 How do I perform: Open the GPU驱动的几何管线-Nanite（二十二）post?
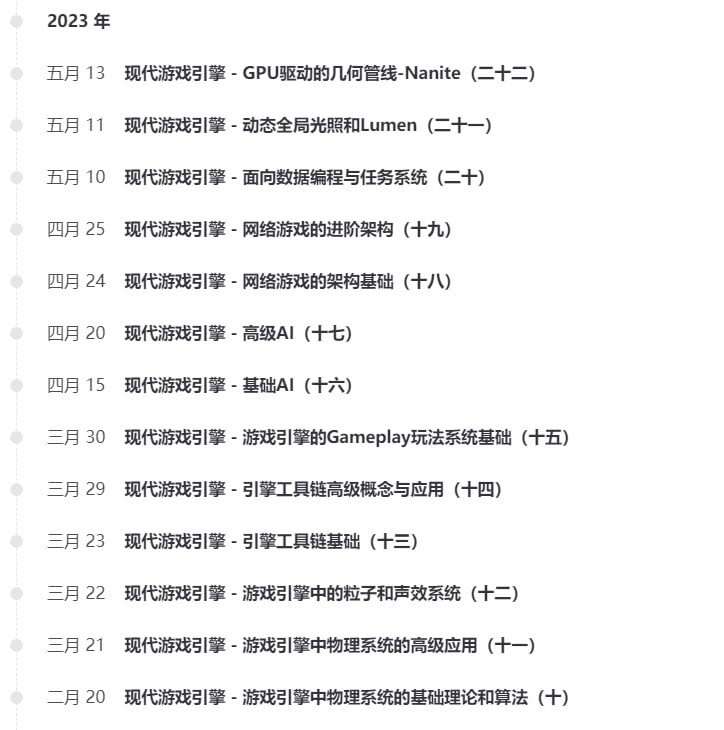coord(330,73)
